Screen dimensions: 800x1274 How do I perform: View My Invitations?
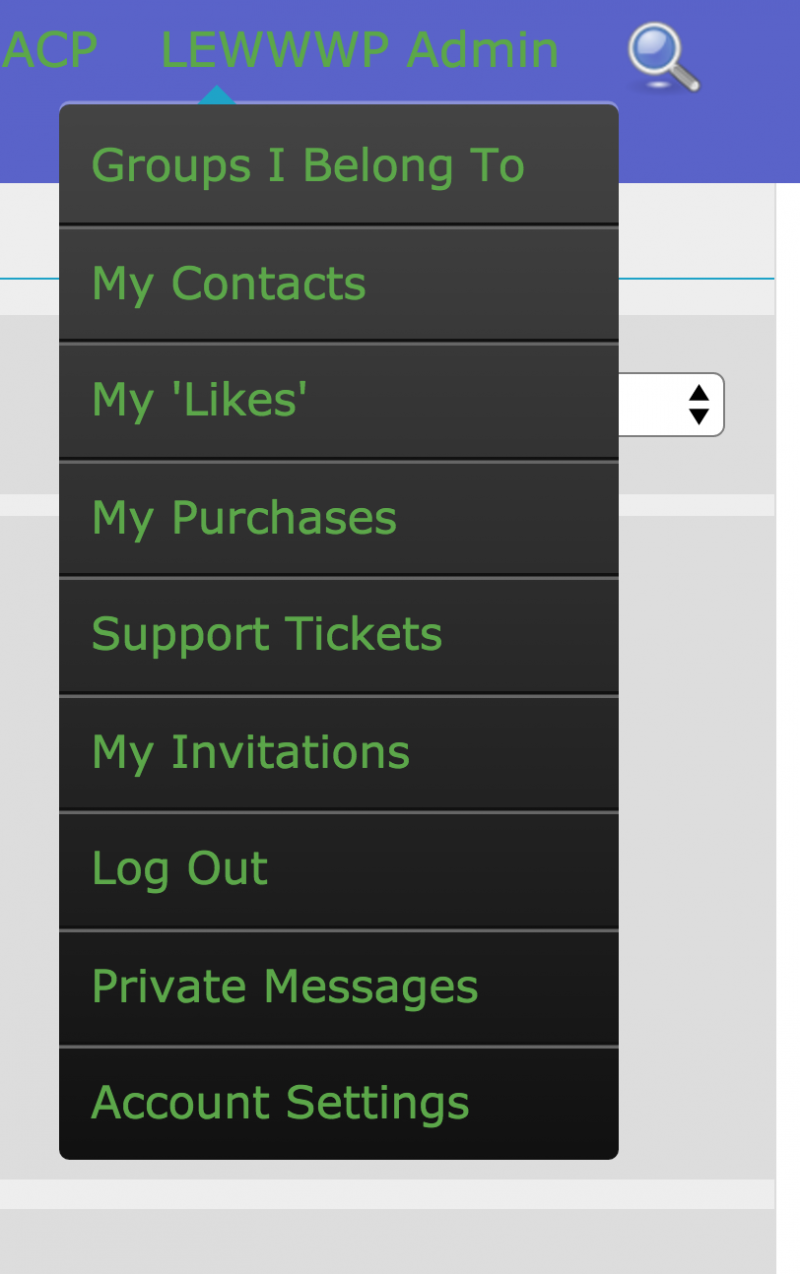click(251, 752)
